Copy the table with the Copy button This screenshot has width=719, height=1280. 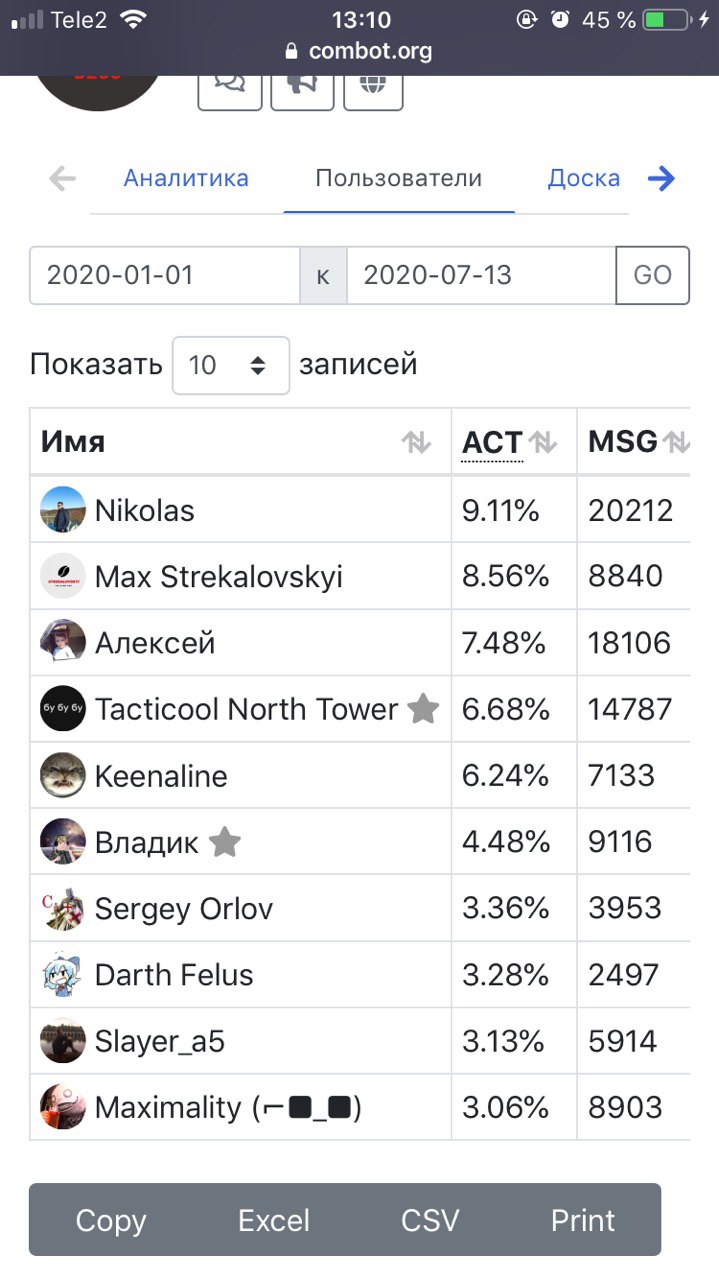[x=111, y=1220]
